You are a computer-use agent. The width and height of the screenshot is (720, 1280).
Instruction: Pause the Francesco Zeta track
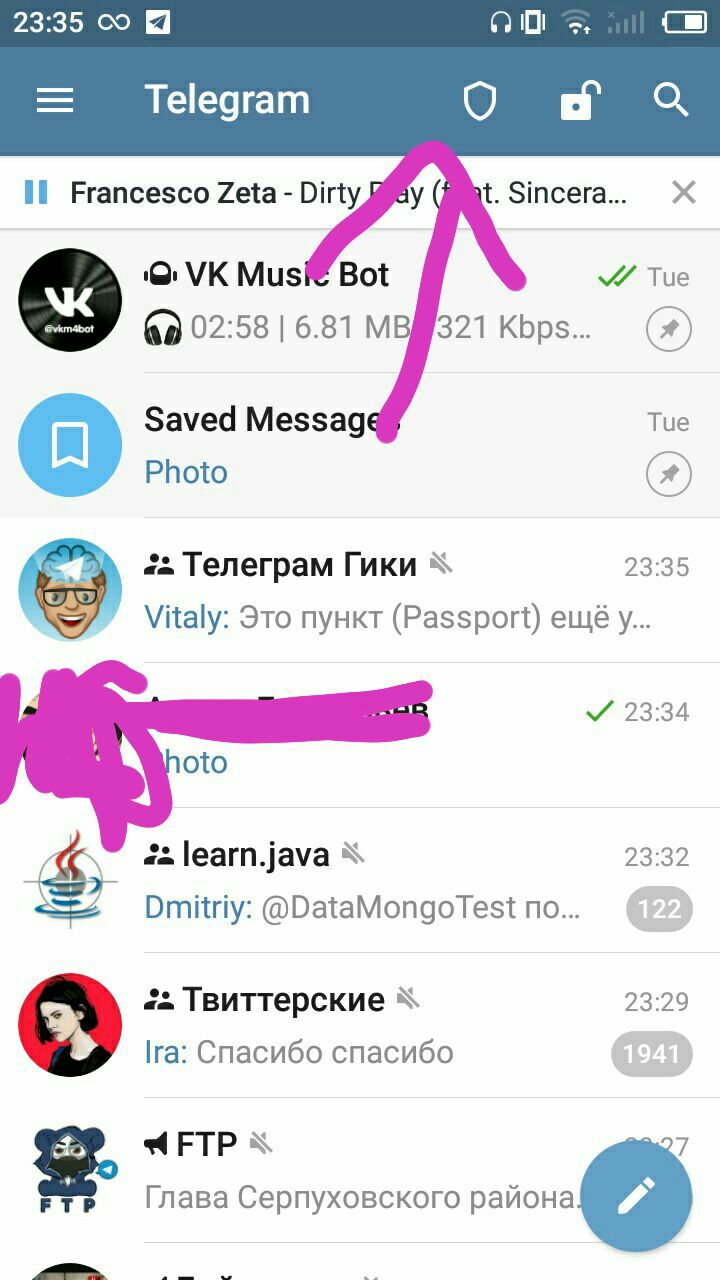click(x=36, y=192)
